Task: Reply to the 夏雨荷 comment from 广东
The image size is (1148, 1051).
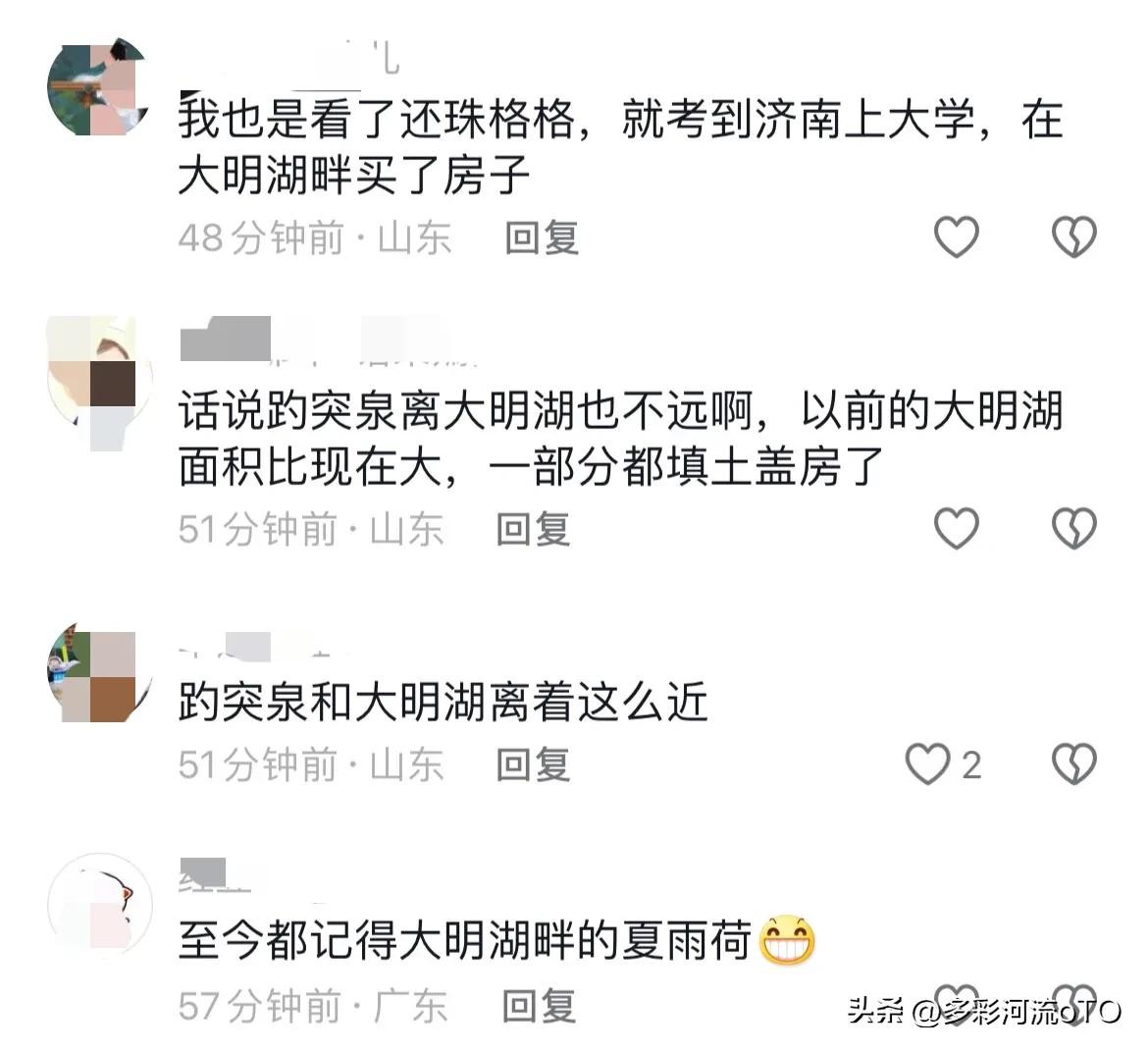Action: (539, 1006)
